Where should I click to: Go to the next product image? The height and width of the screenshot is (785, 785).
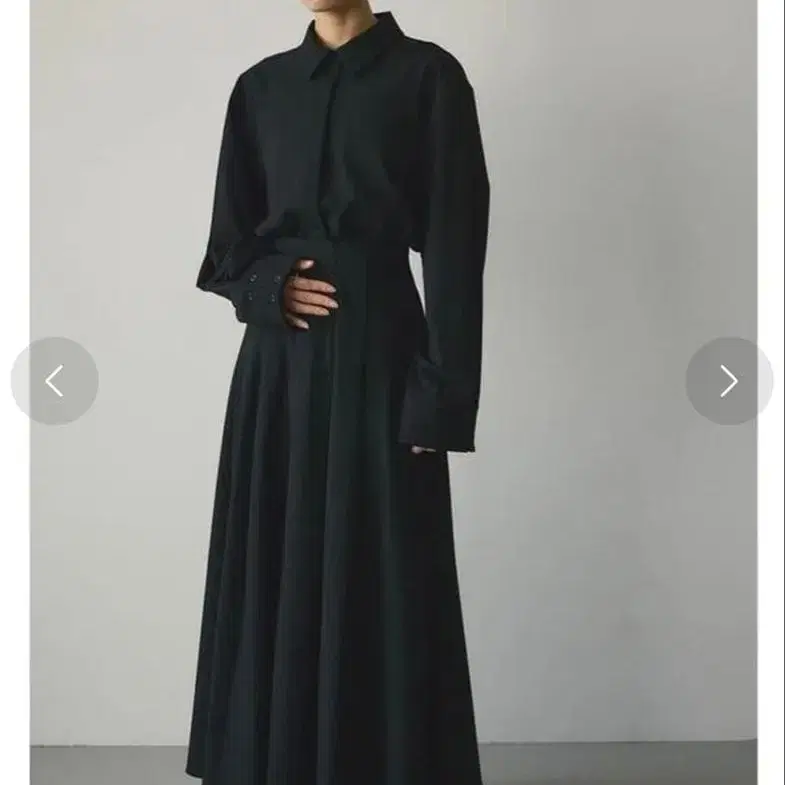pyautogui.click(x=729, y=381)
